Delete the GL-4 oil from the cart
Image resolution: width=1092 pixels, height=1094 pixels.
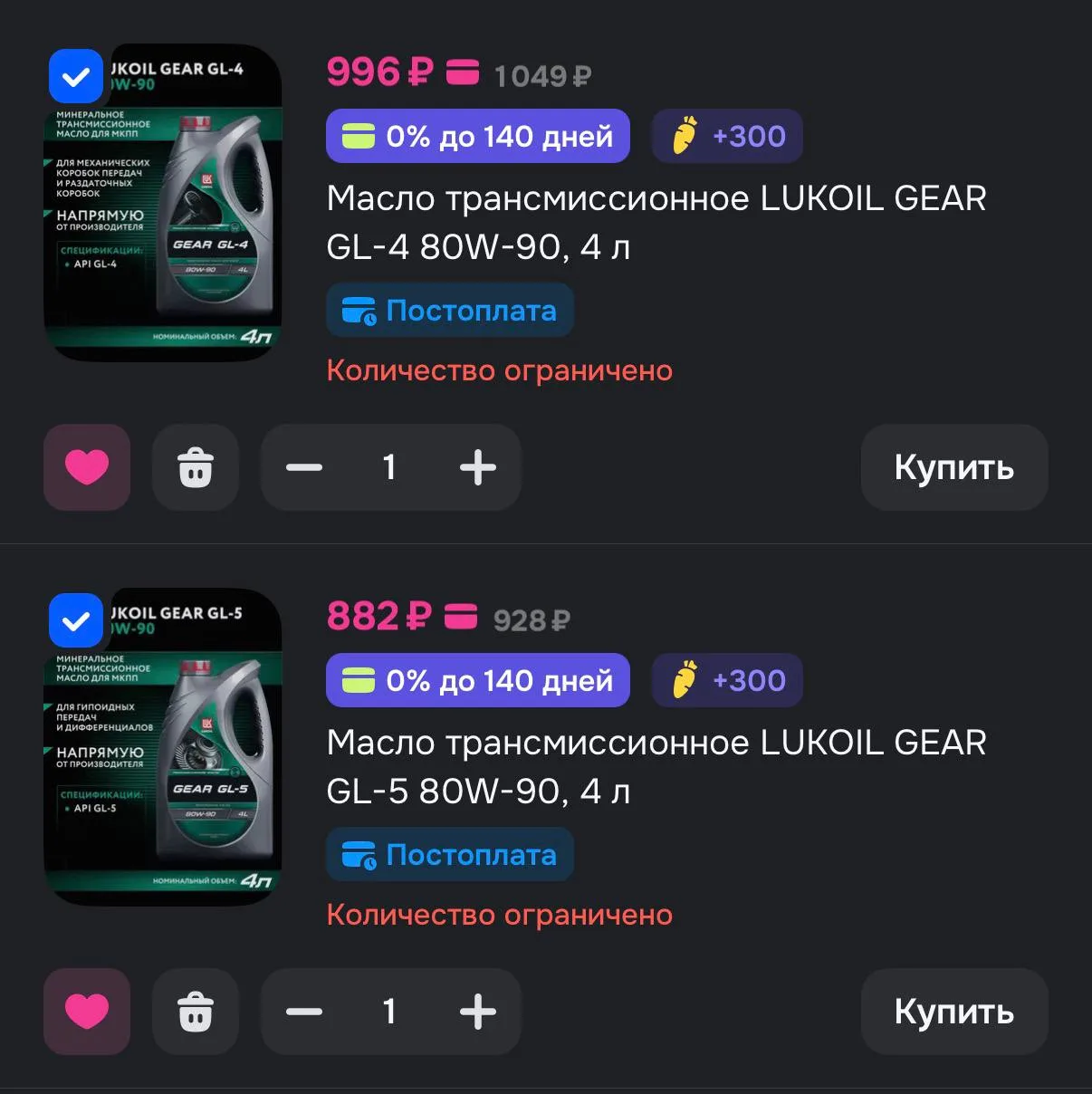pyautogui.click(x=196, y=467)
